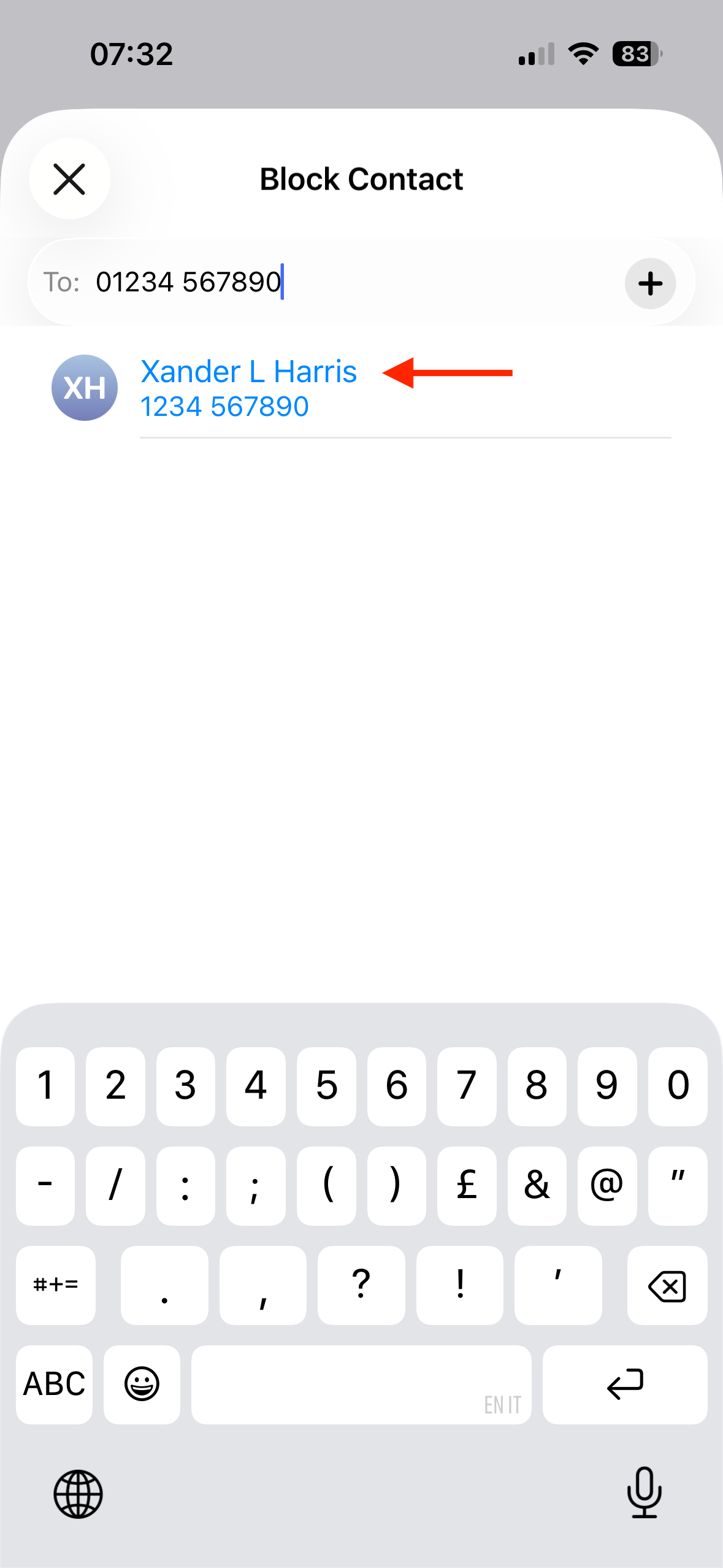Screen dimensions: 723x1568
Task: Switch keyboard language via globe icon
Action: tap(78, 1494)
